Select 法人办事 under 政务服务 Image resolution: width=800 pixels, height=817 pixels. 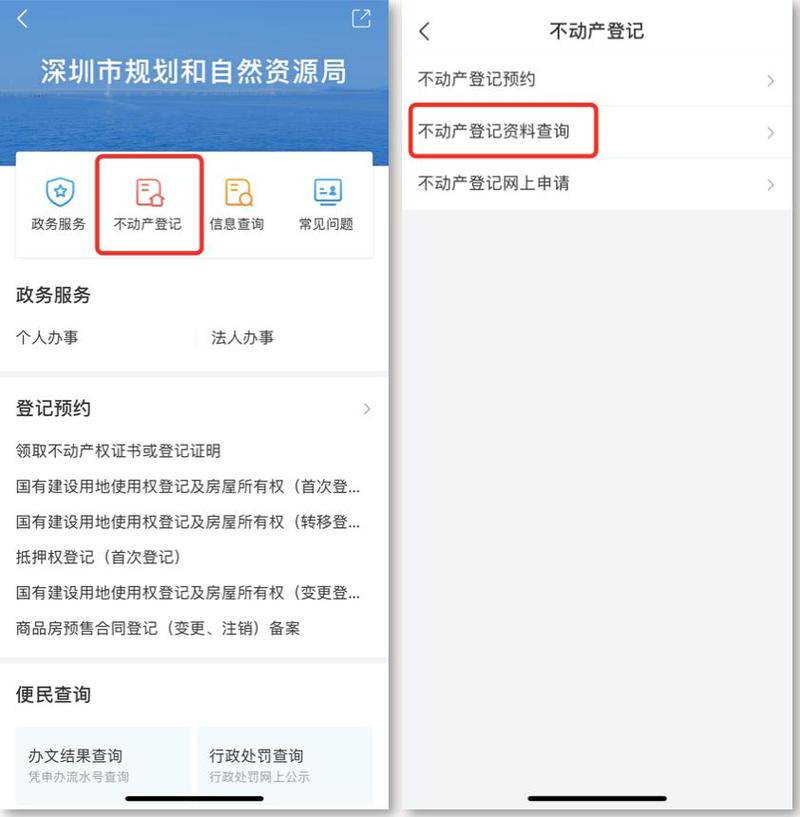pyautogui.click(x=243, y=338)
